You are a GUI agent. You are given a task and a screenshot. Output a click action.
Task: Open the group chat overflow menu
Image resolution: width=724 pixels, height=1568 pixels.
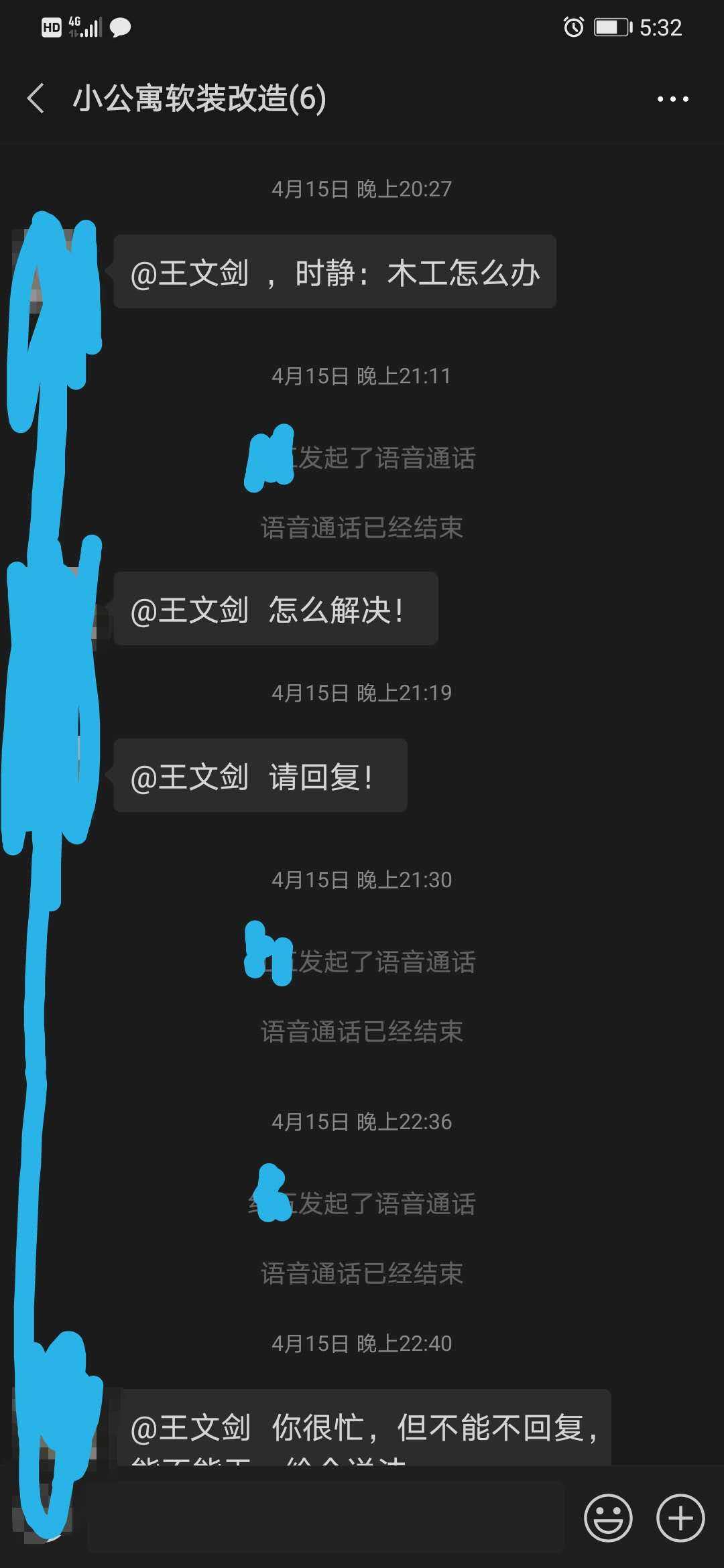tap(672, 99)
